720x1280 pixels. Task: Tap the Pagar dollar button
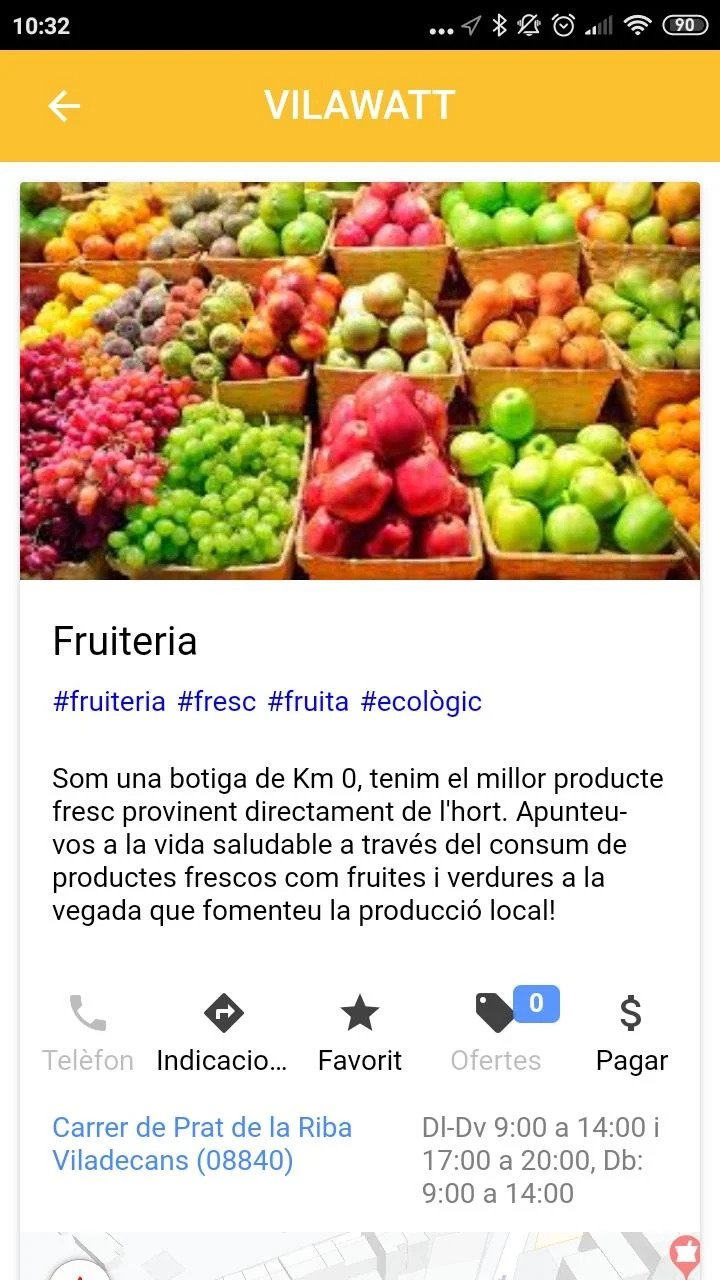pos(631,1033)
